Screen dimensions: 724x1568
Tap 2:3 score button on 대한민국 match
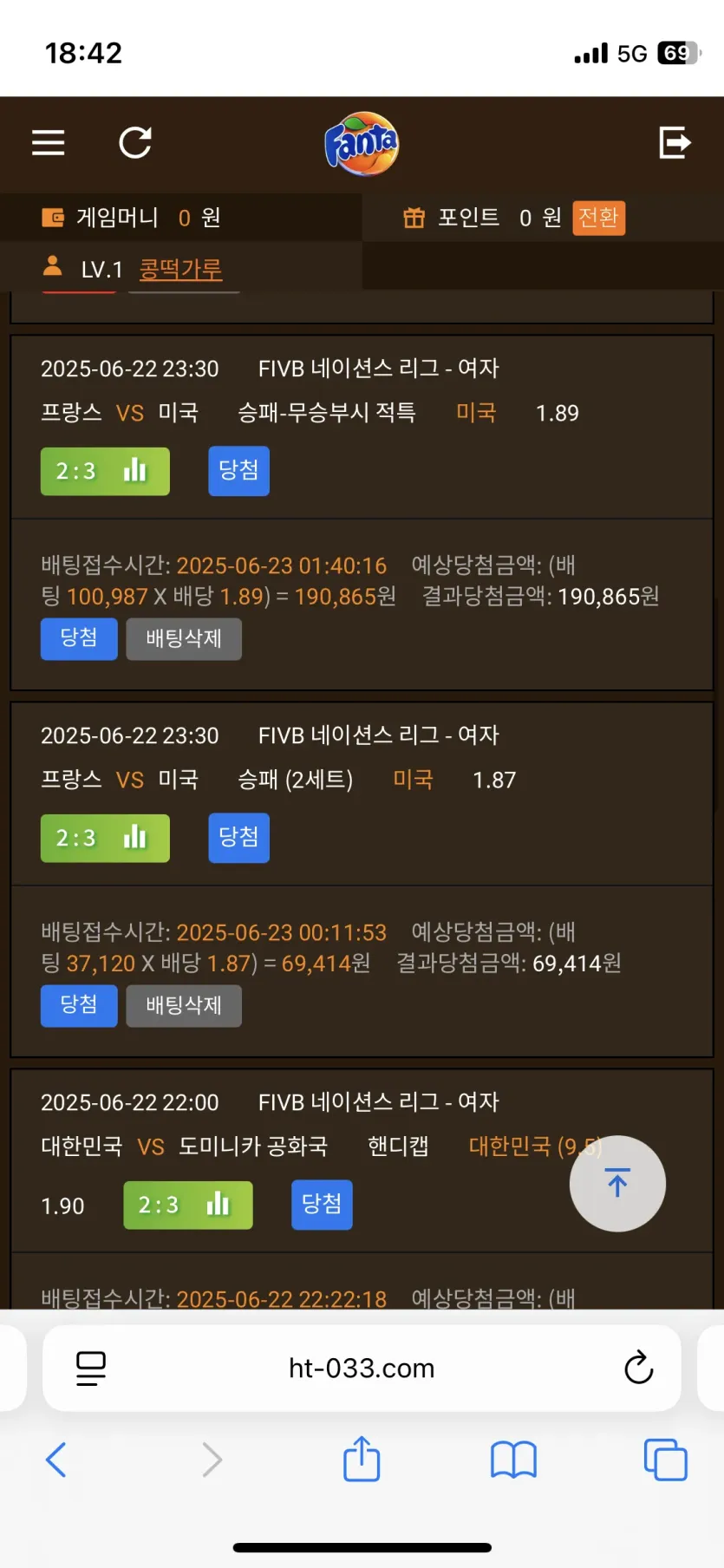click(188, 1205)
